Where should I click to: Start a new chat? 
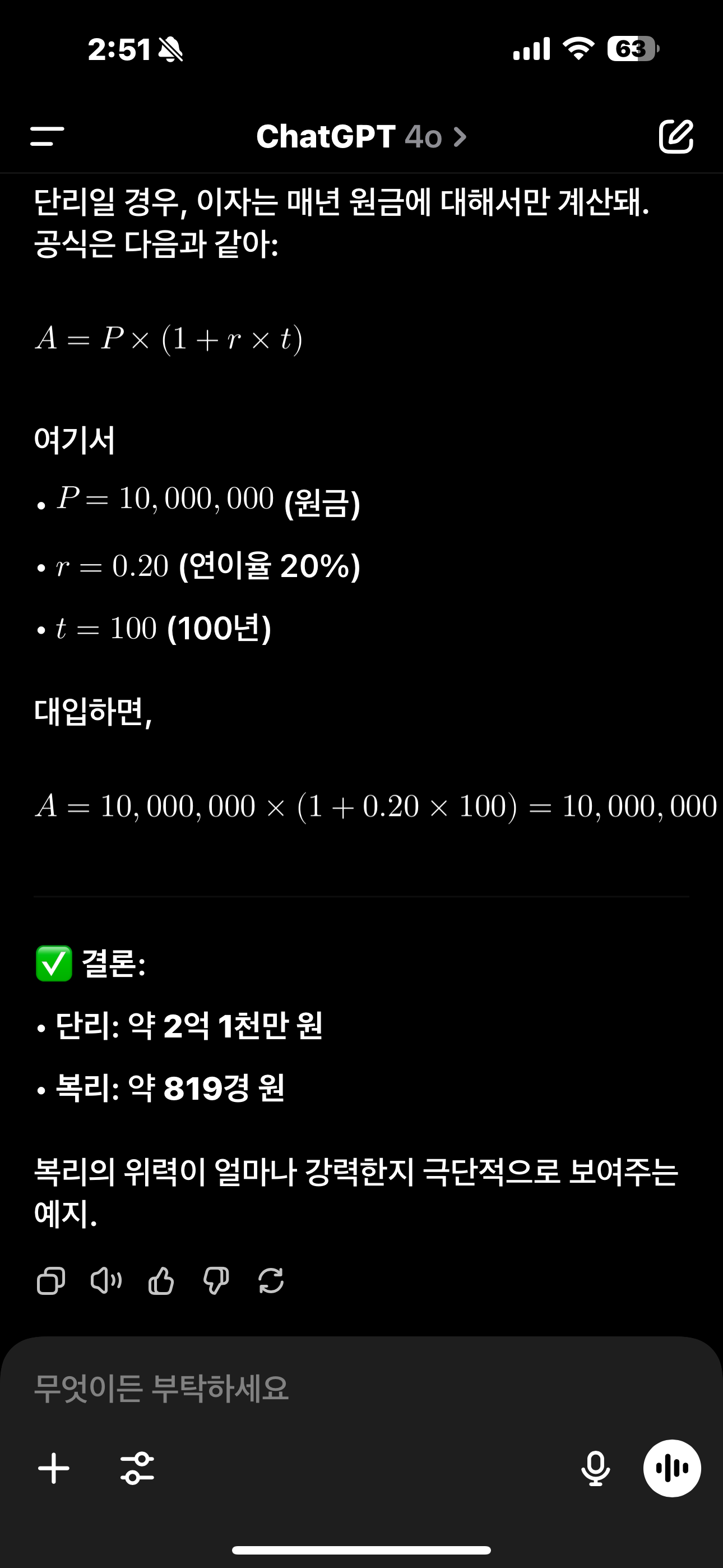(676, 136)
